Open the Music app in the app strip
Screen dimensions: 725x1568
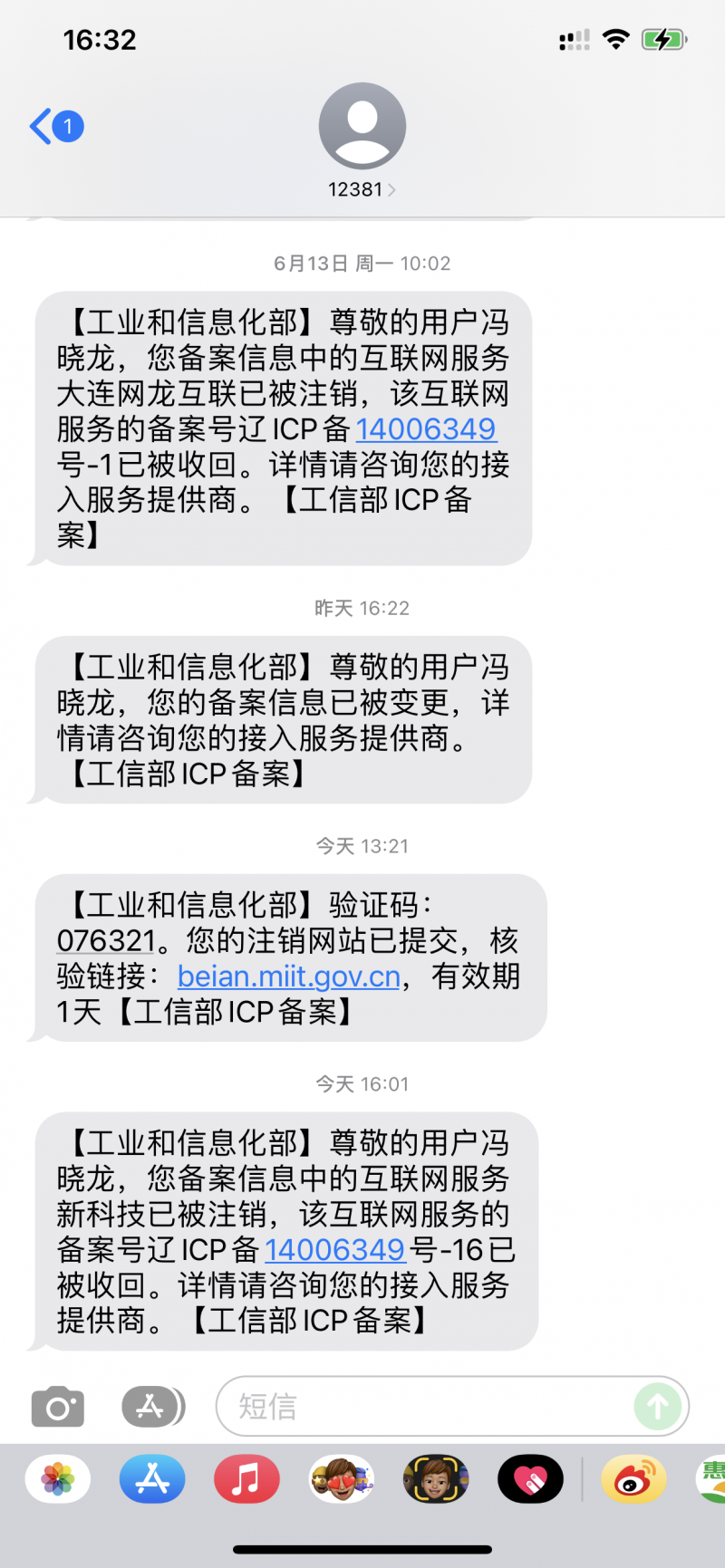(x=246, y=1480)
